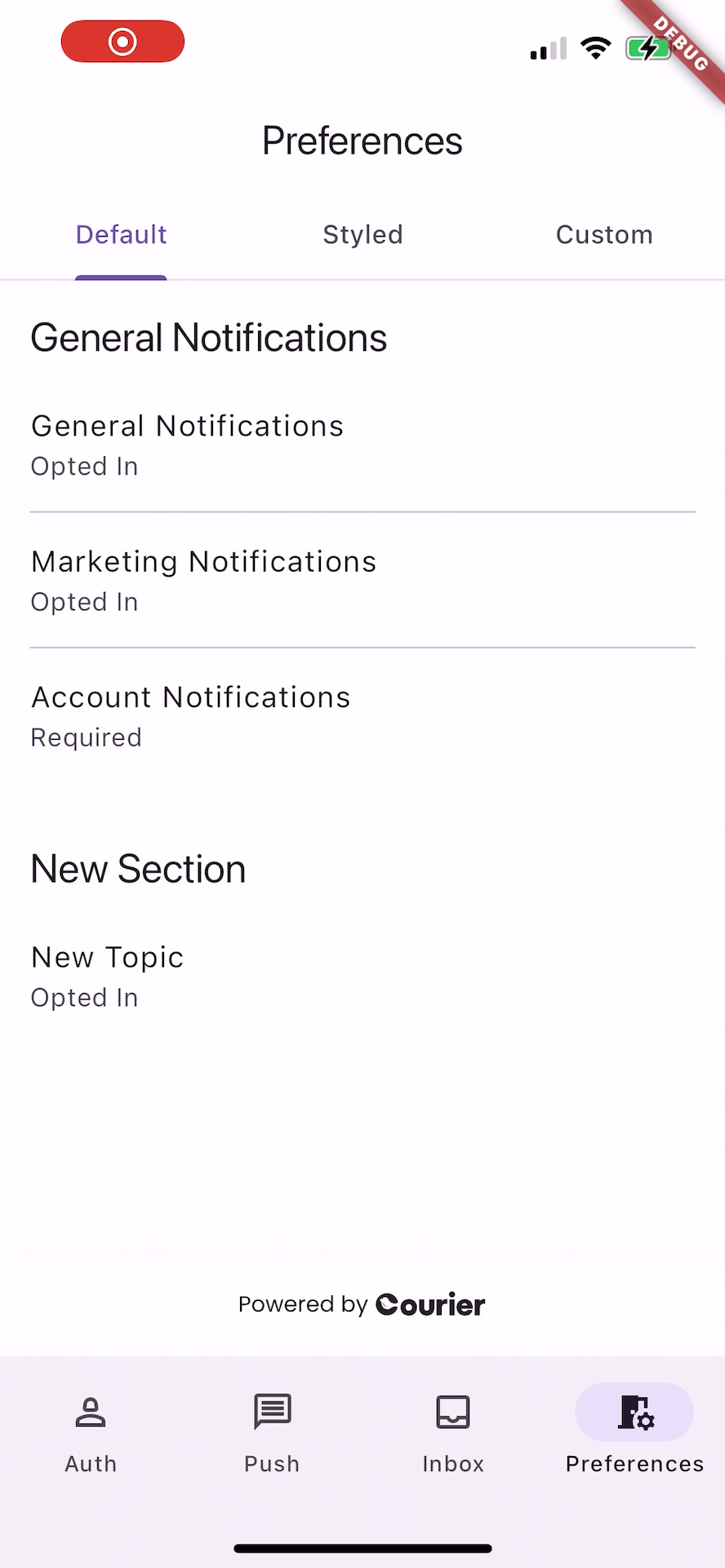Tap the red screen recording indicator
The height and width of the screenshot is (1568, 725).
tap(122, 41)
